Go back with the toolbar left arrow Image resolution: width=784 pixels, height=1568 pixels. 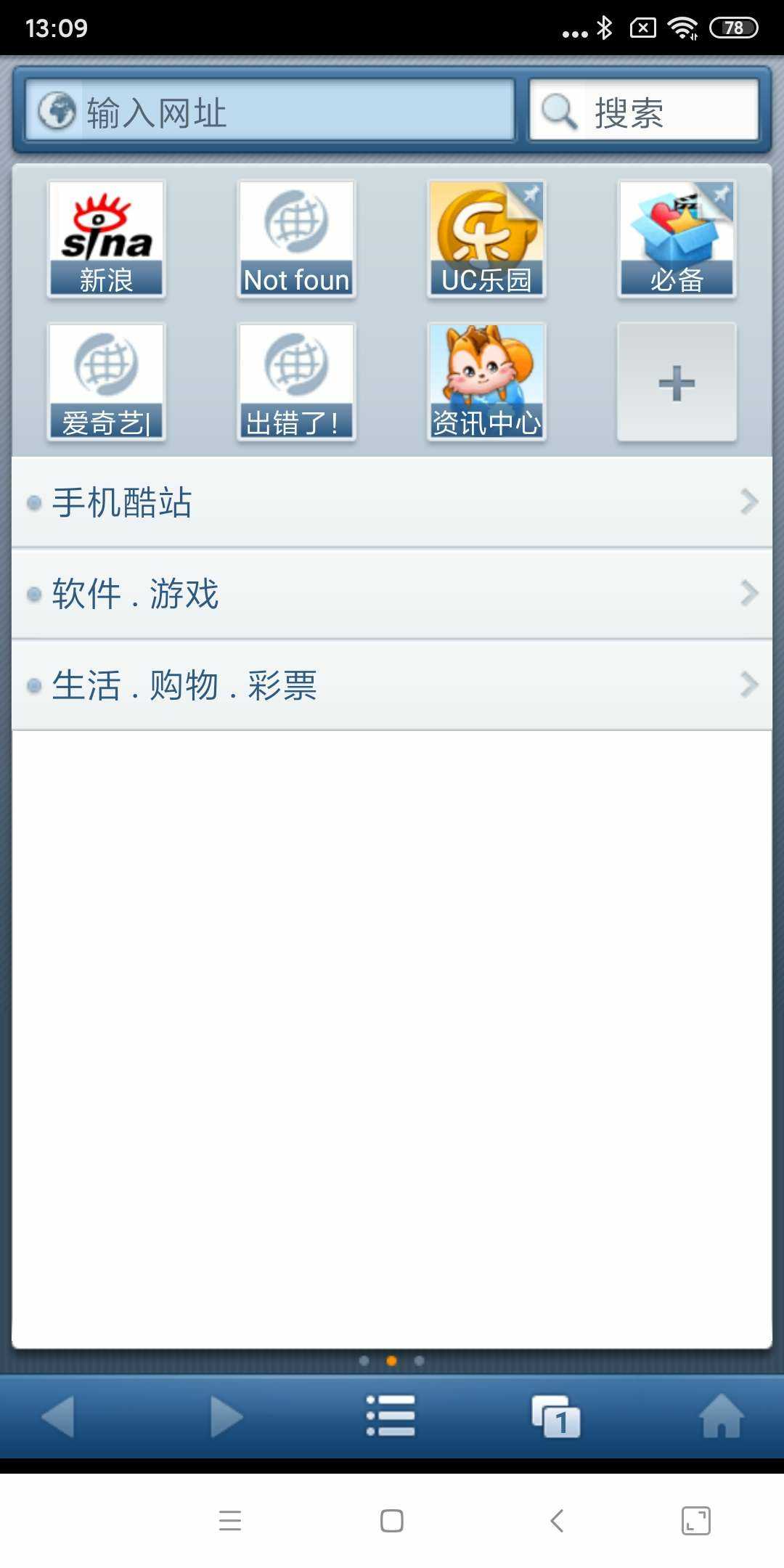coord(58,1416)
